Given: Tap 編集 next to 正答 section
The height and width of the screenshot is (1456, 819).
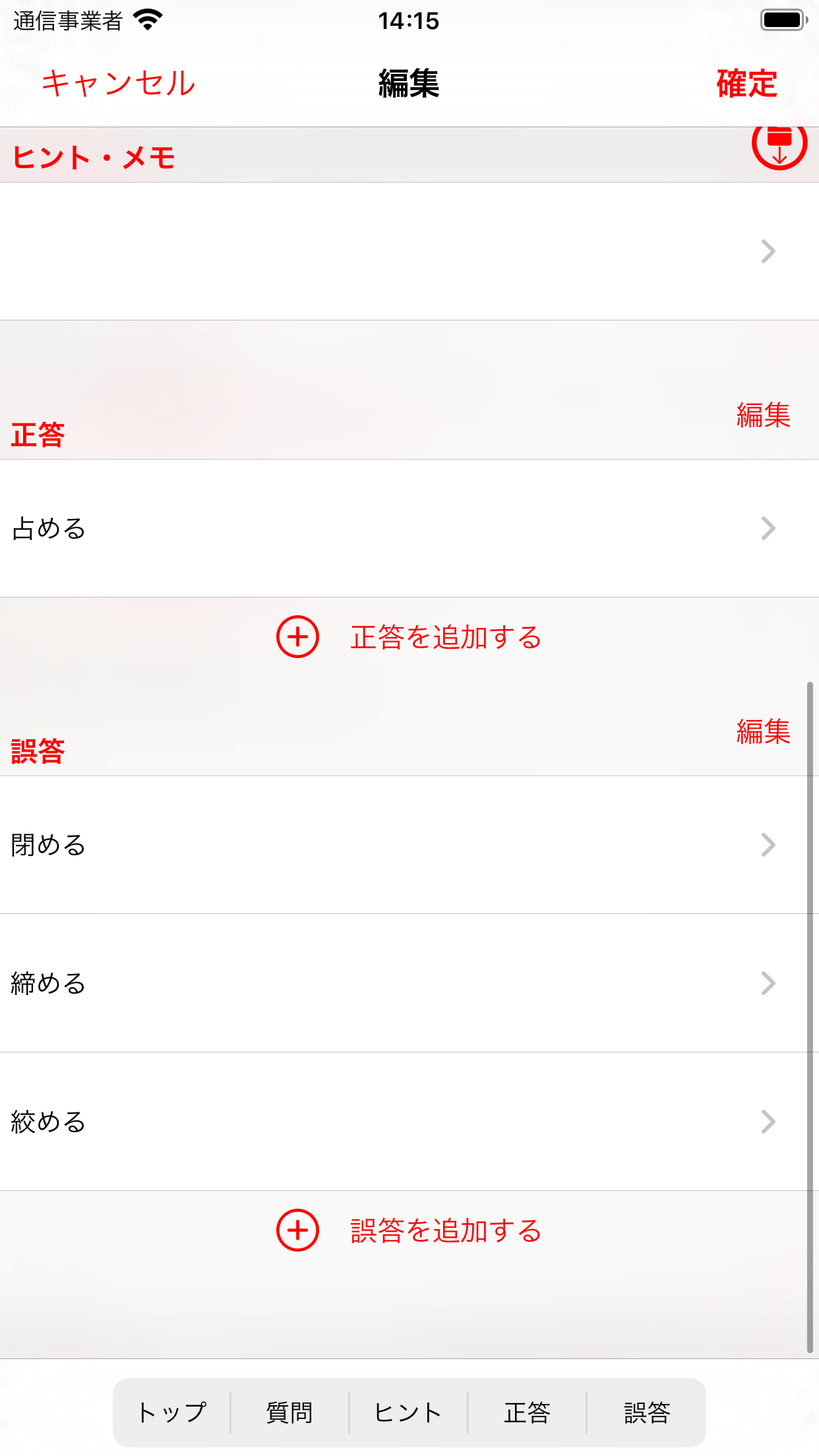Looking at the screenshot, I should tap(763, 415).
